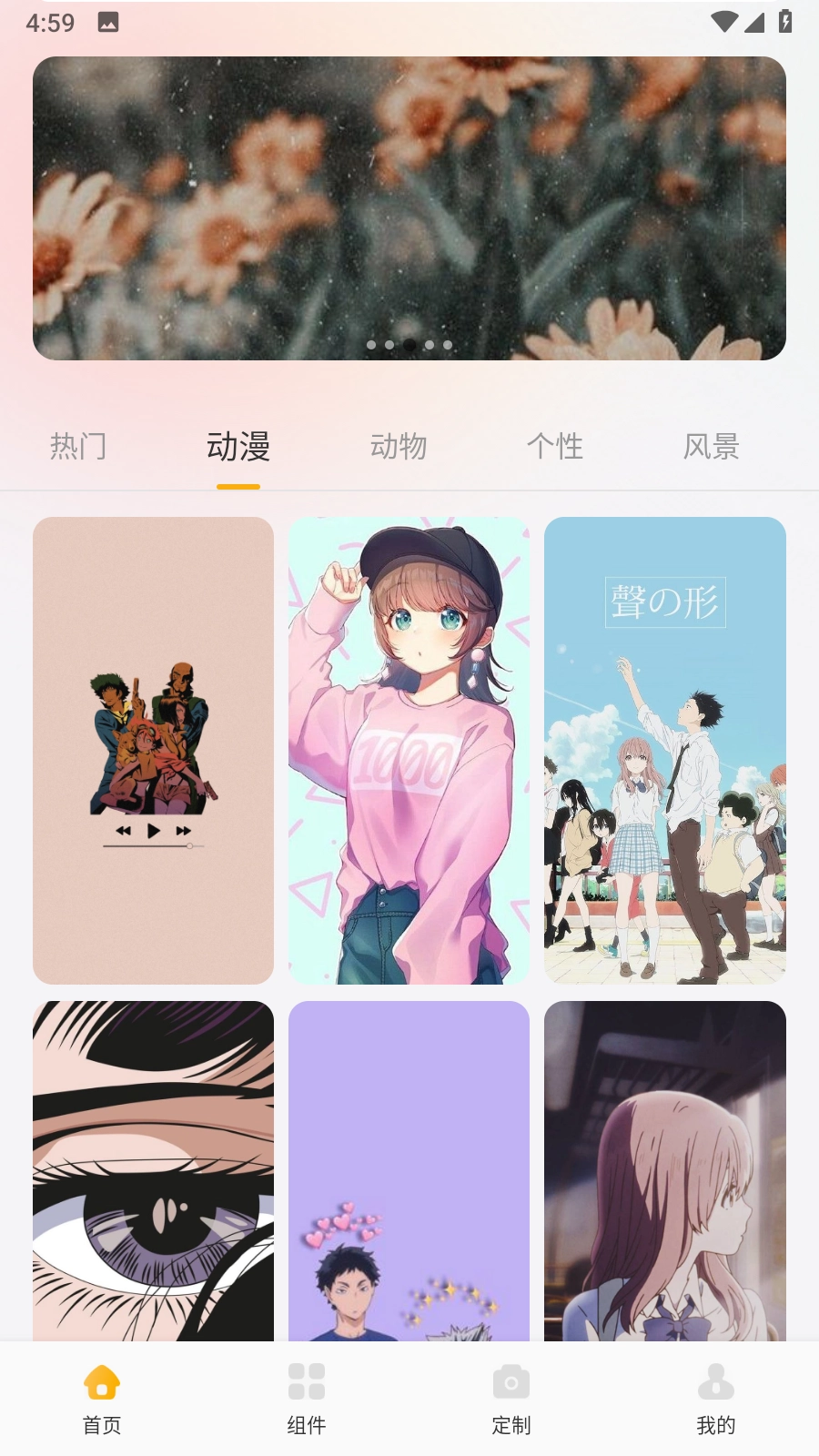The image size is (819, 1456).
Task: Tap the first carousel page dot
Action: pos(370,345)
